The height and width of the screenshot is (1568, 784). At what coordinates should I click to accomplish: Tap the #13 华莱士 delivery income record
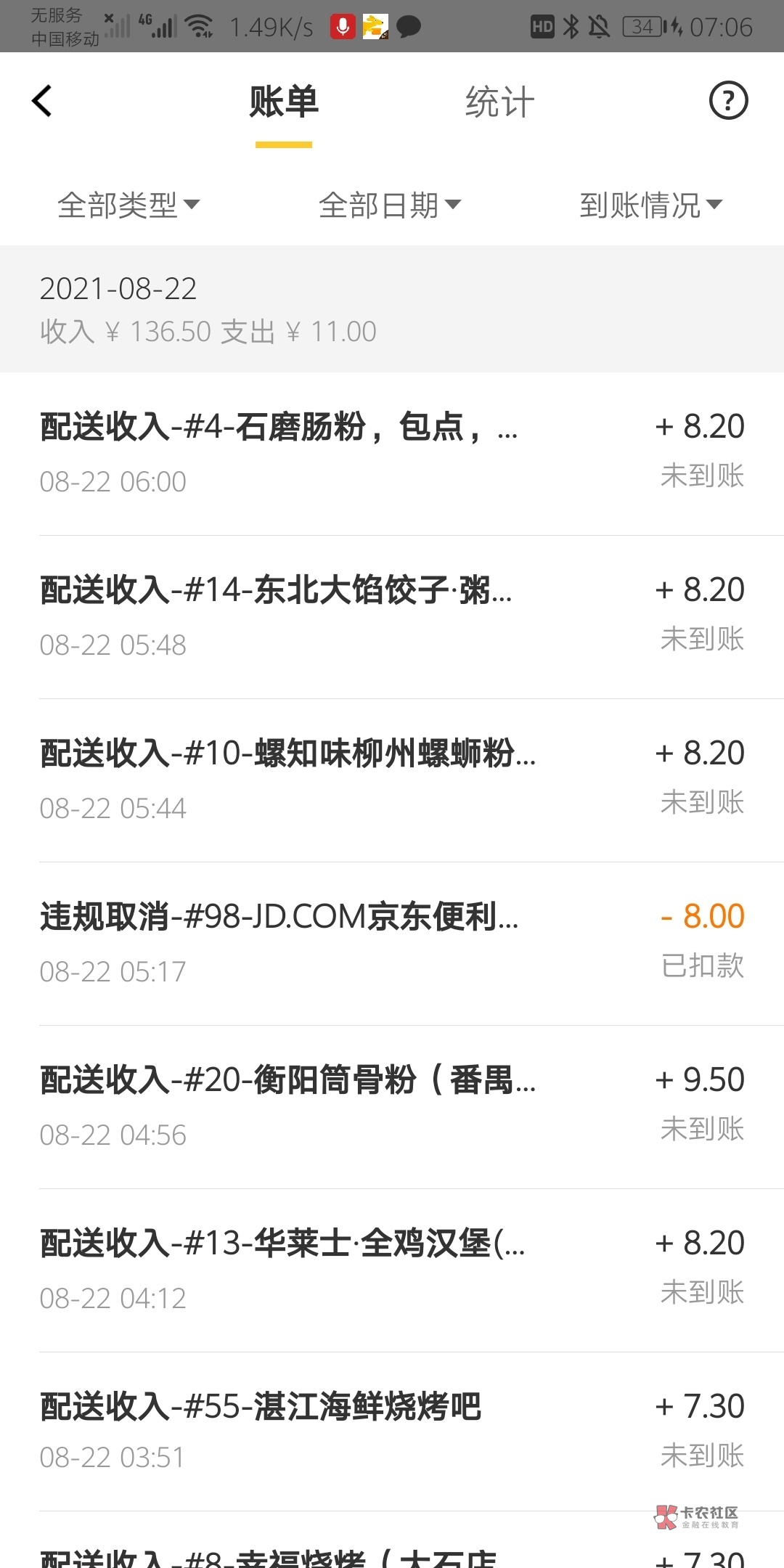[x=392, y=1270]
